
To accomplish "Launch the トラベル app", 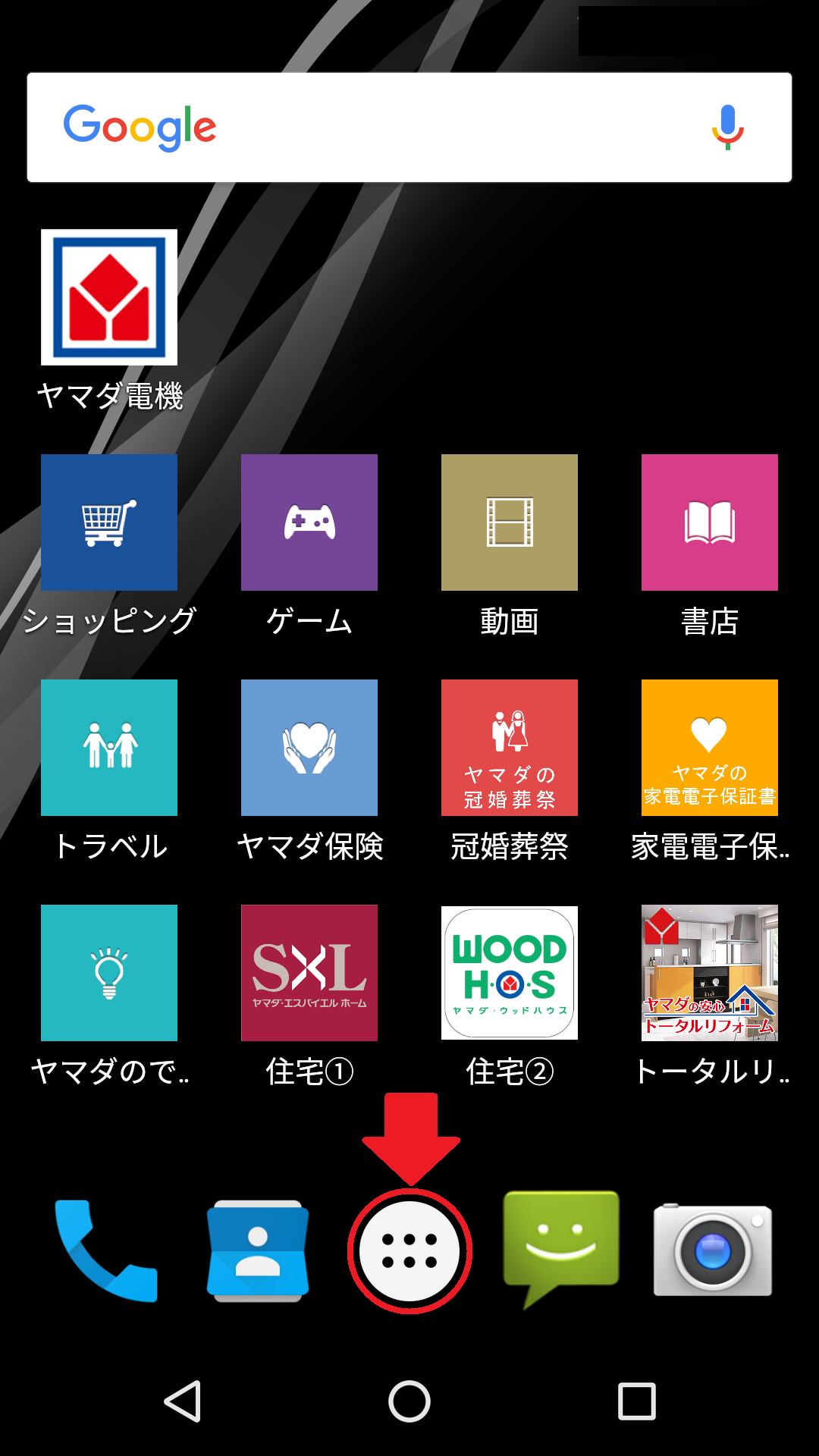I will tap(109, 748).
